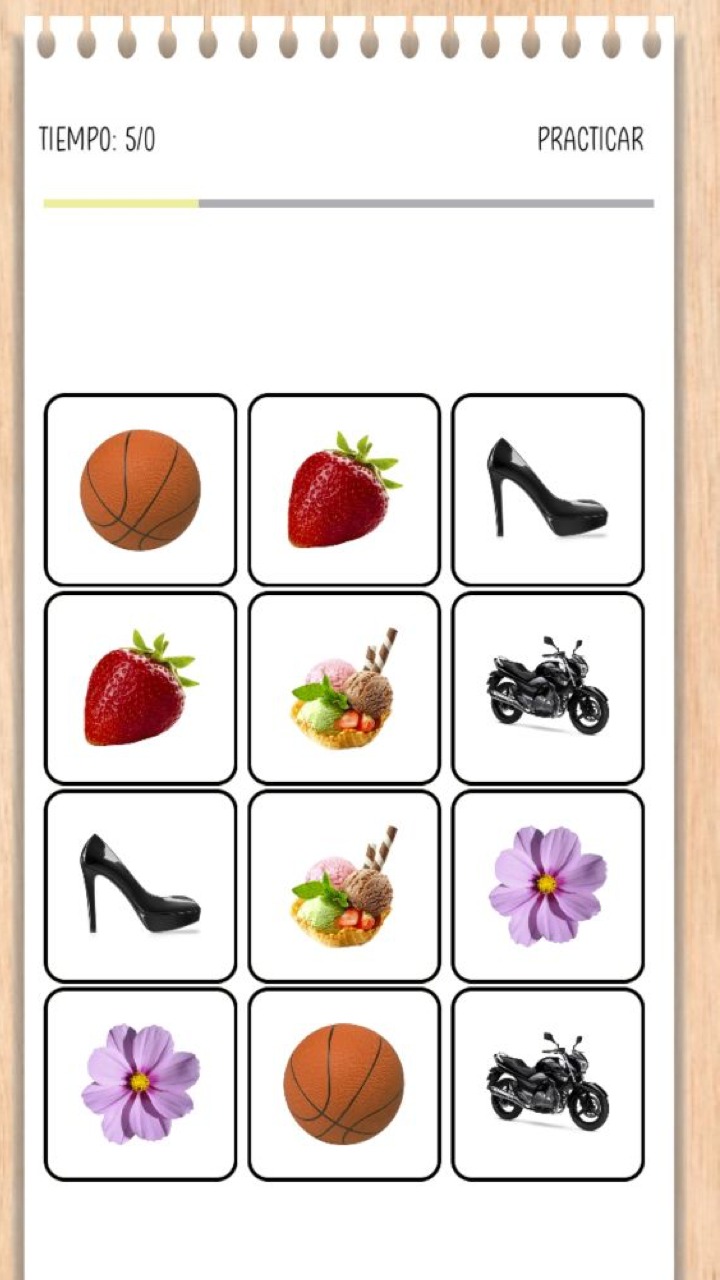Viewport: 720px width, 1280px height.
Task: Select the strawberry card between basketball and high heel
Action: coord(344,490)
